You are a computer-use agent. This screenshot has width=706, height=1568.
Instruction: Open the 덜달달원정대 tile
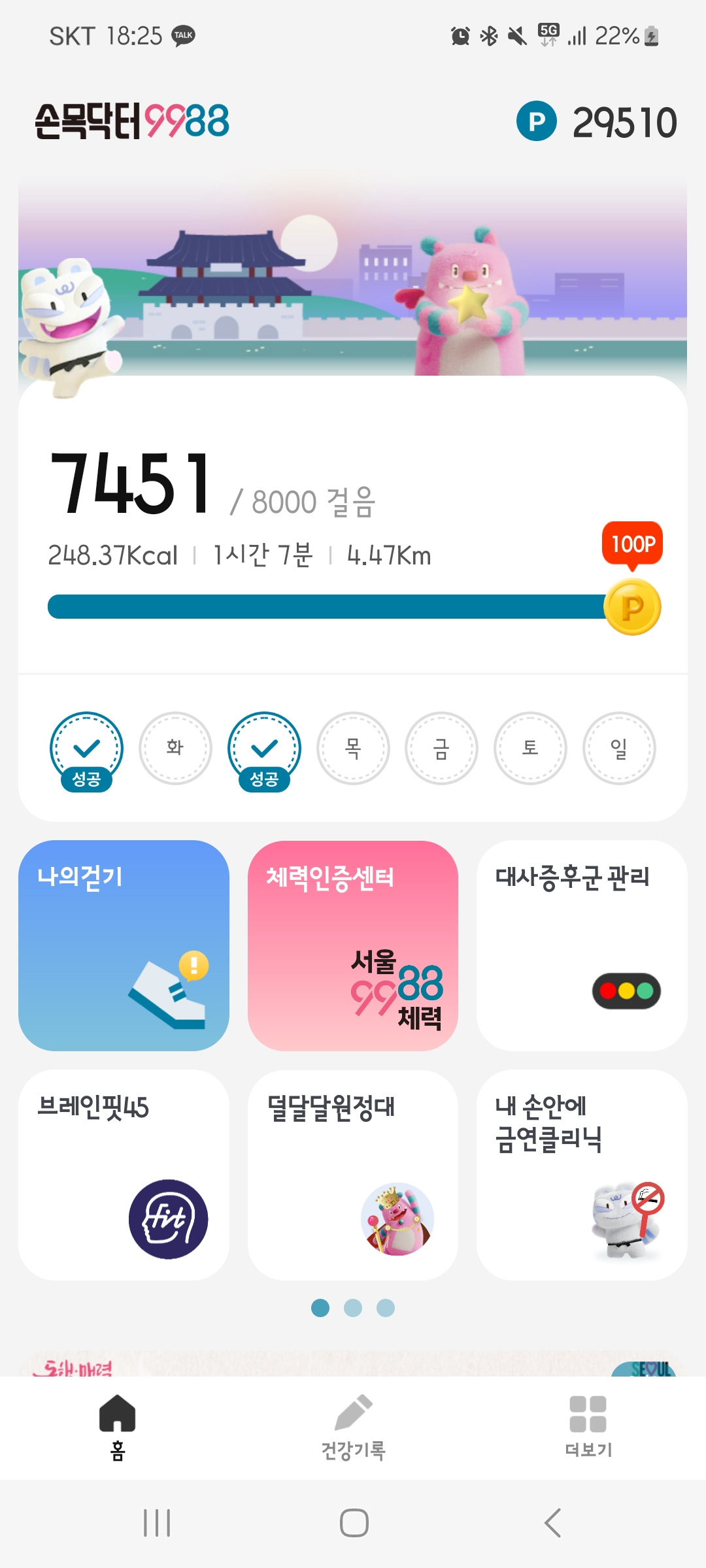click(353, 1175)
